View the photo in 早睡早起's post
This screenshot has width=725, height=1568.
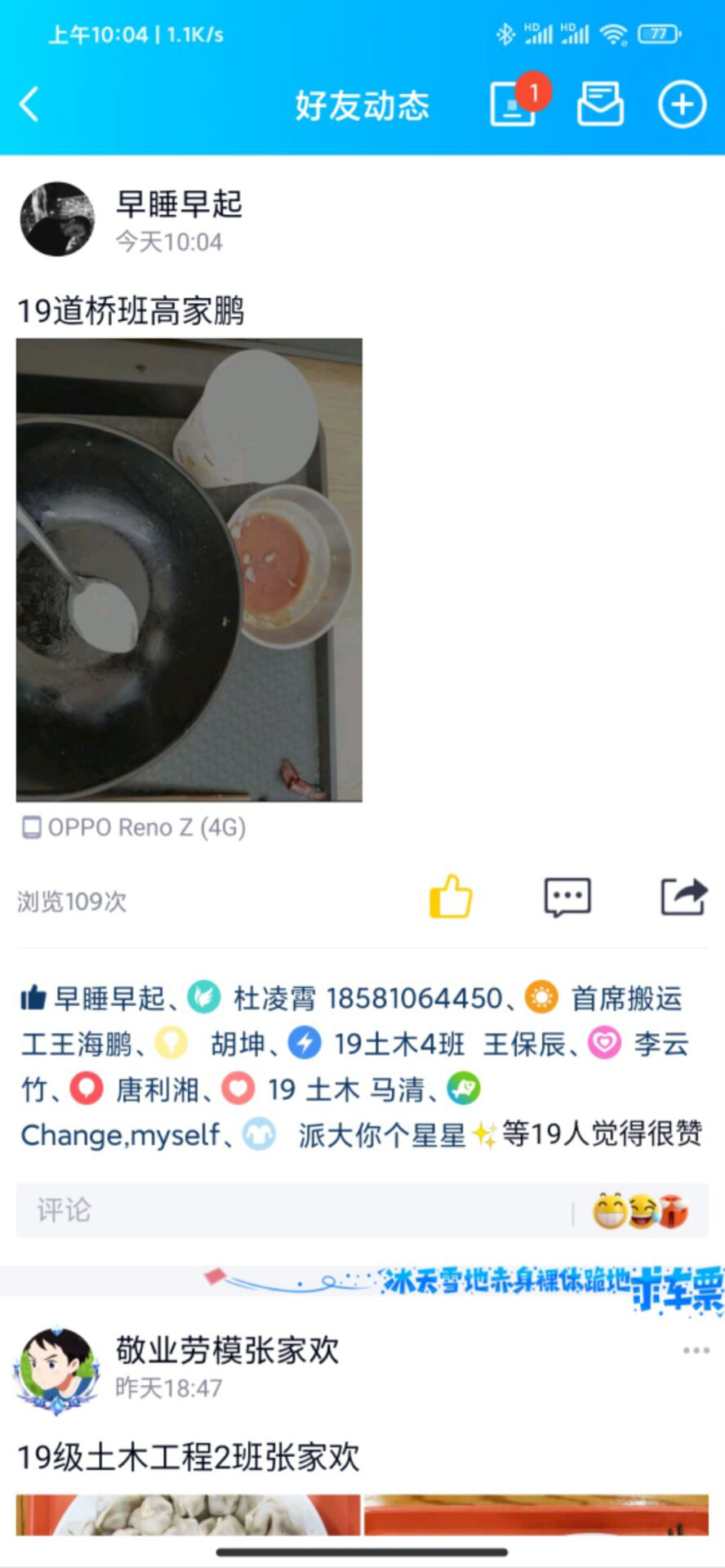[x=189, y=570]
